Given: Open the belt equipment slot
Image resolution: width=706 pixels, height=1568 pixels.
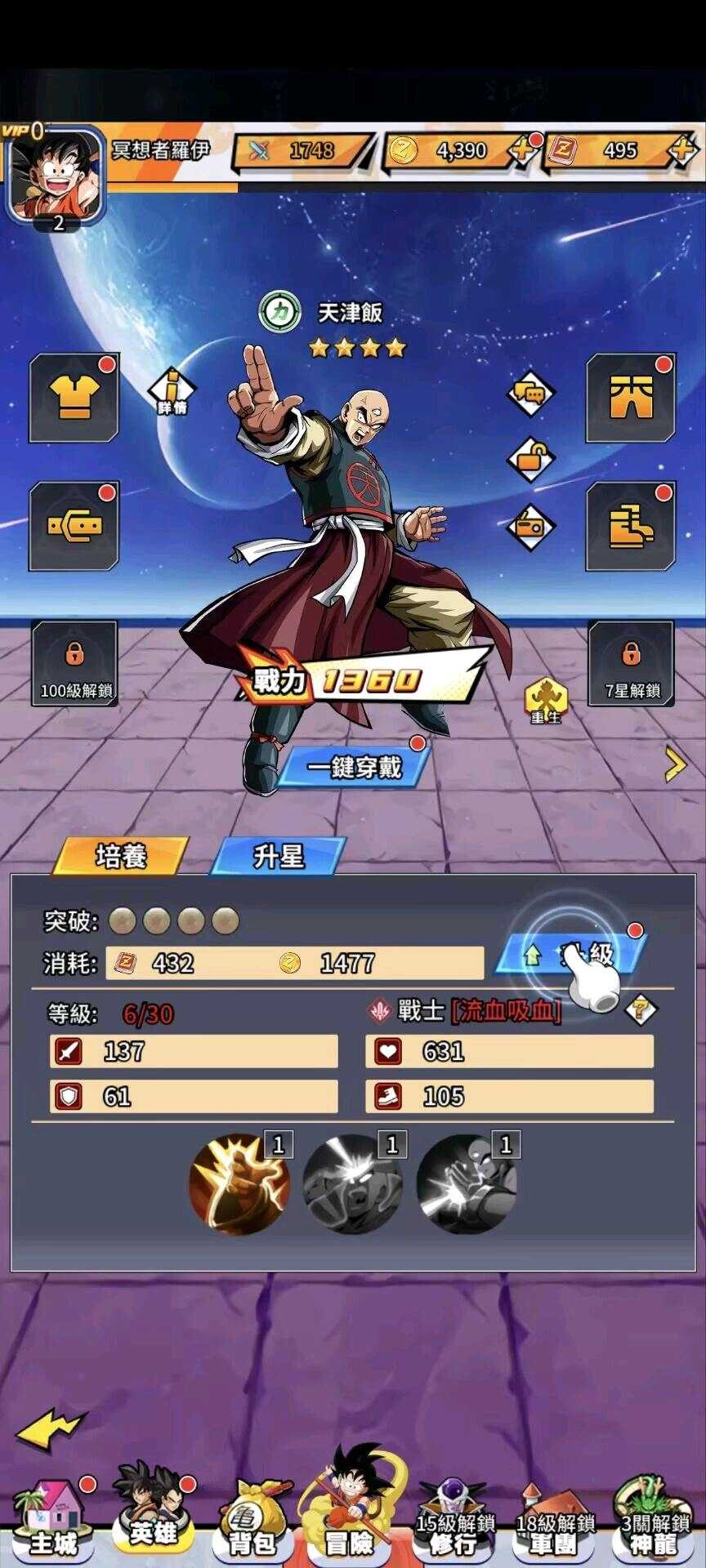Looking at the screenshot, I should click(x=74, y=526).
